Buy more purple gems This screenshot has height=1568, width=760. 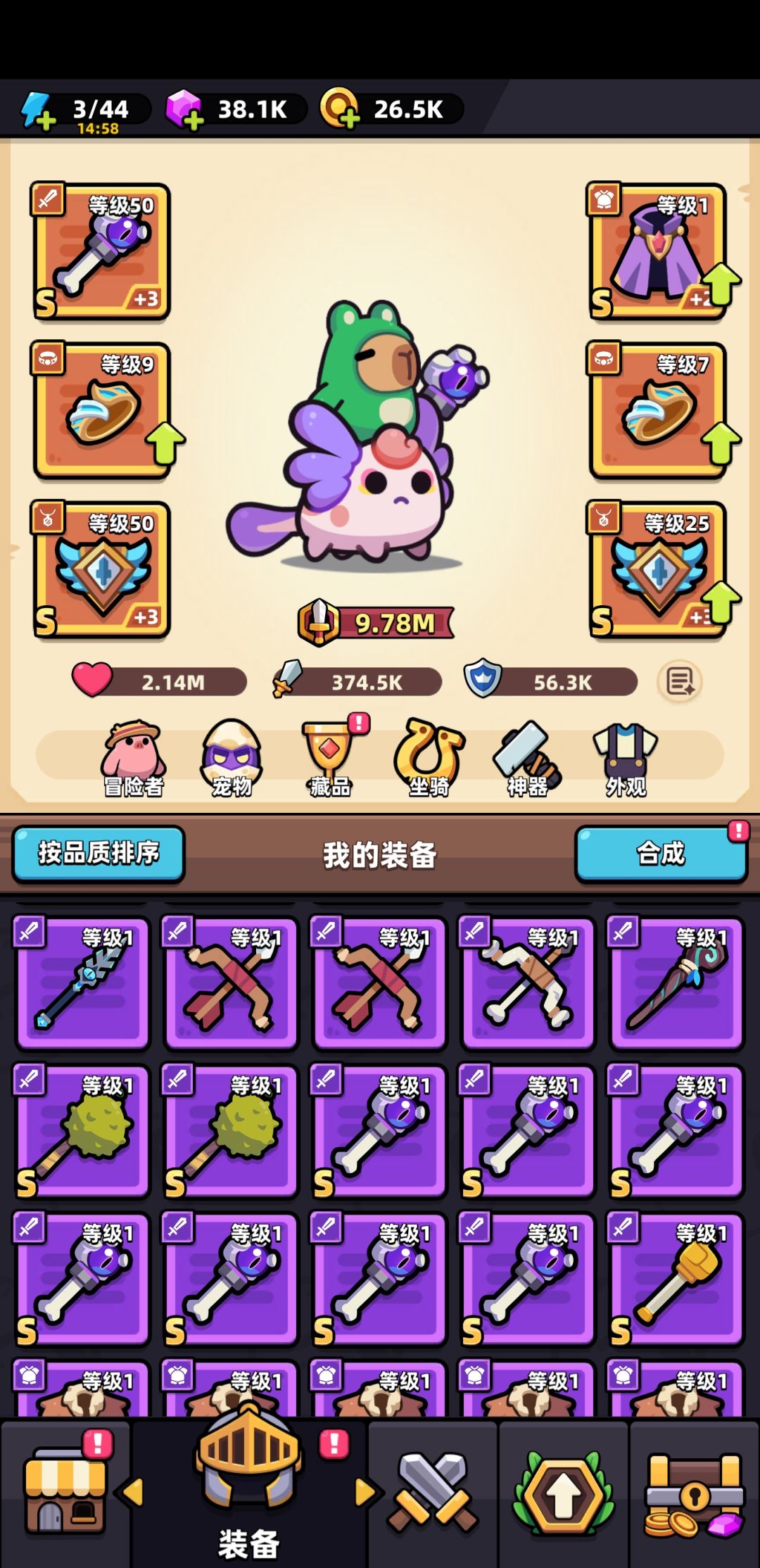[184, 110]
